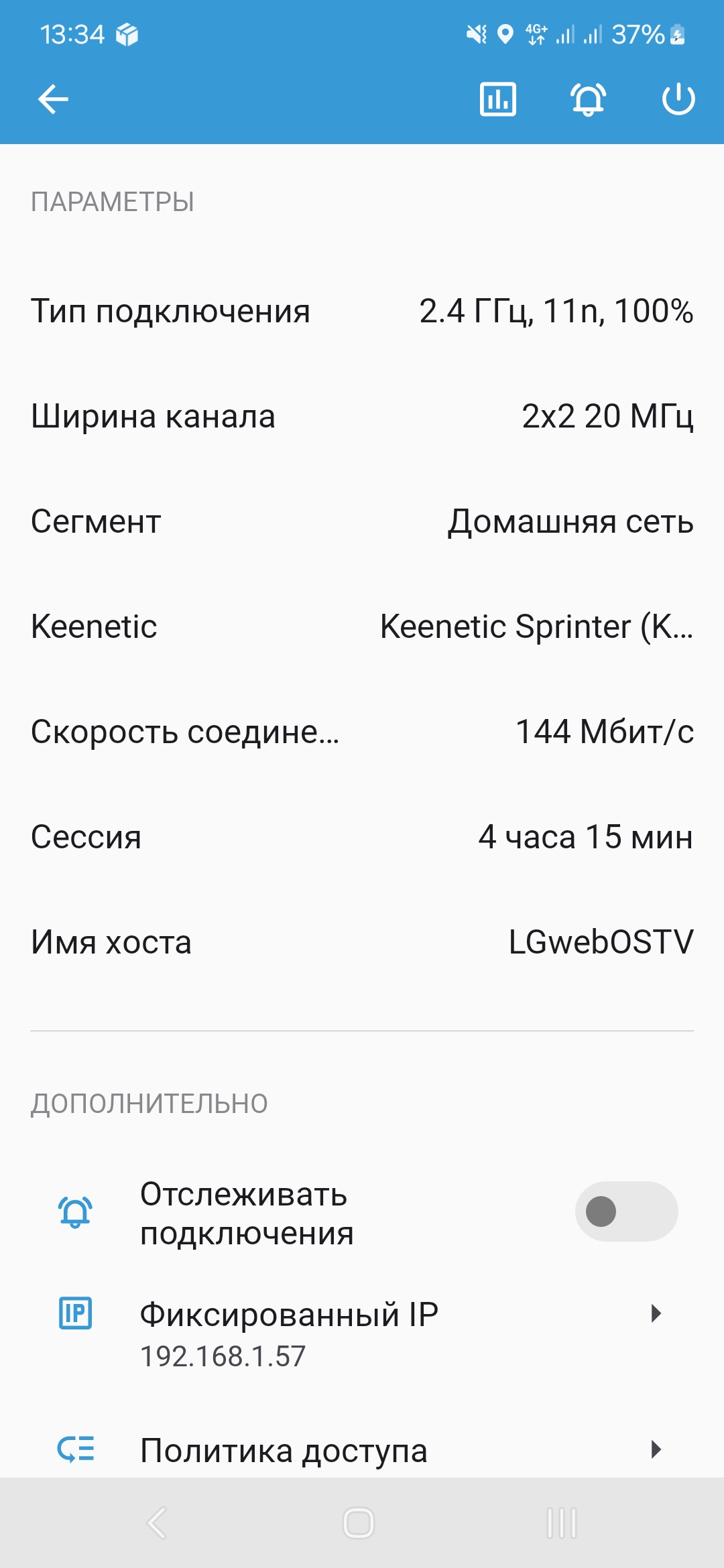The width and height of the screenshot is (724, 1568).
Task: Go back using the app bar arrow
Action: point(53,100)
